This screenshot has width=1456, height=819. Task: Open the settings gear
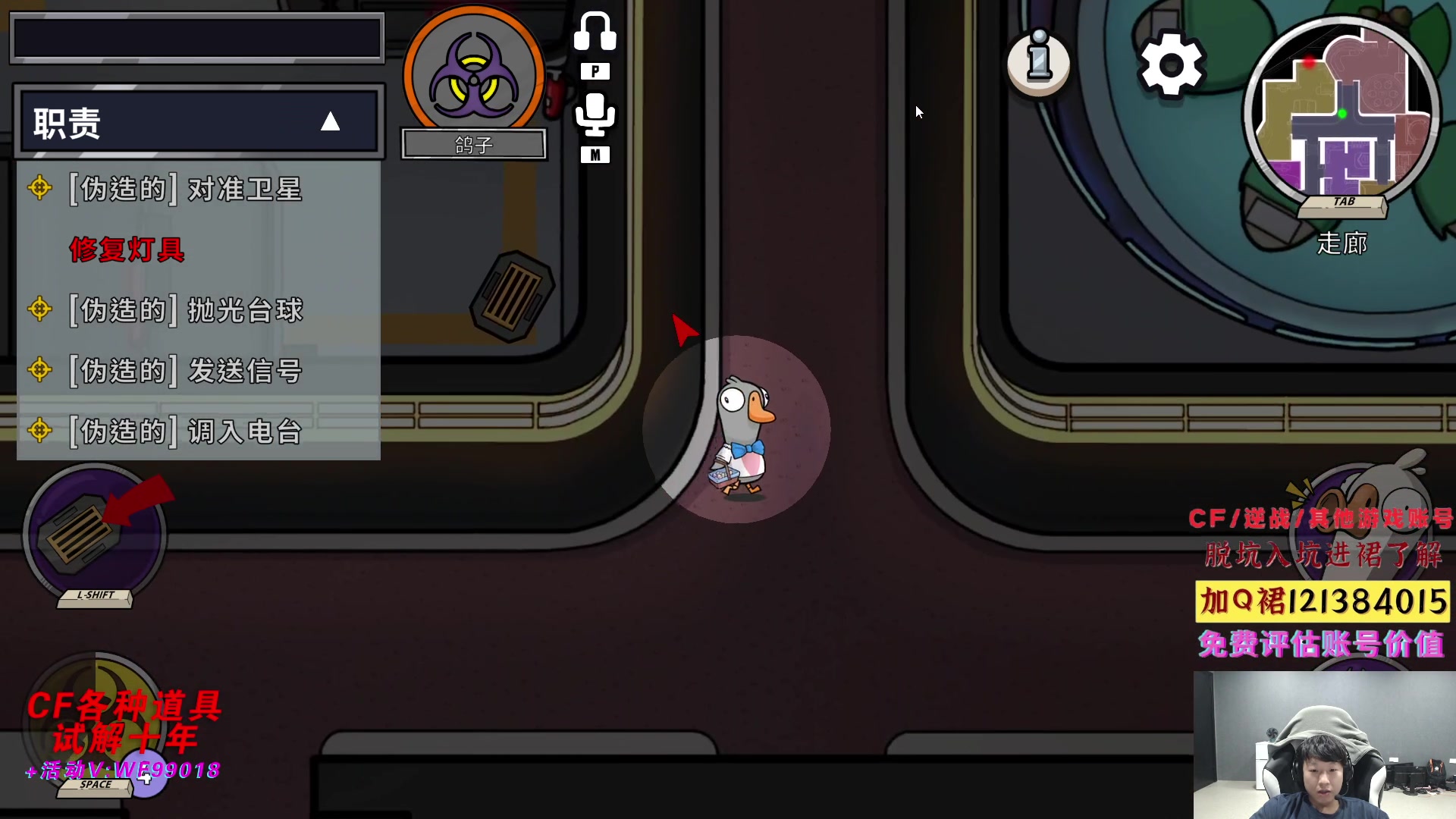(1171, 65)
